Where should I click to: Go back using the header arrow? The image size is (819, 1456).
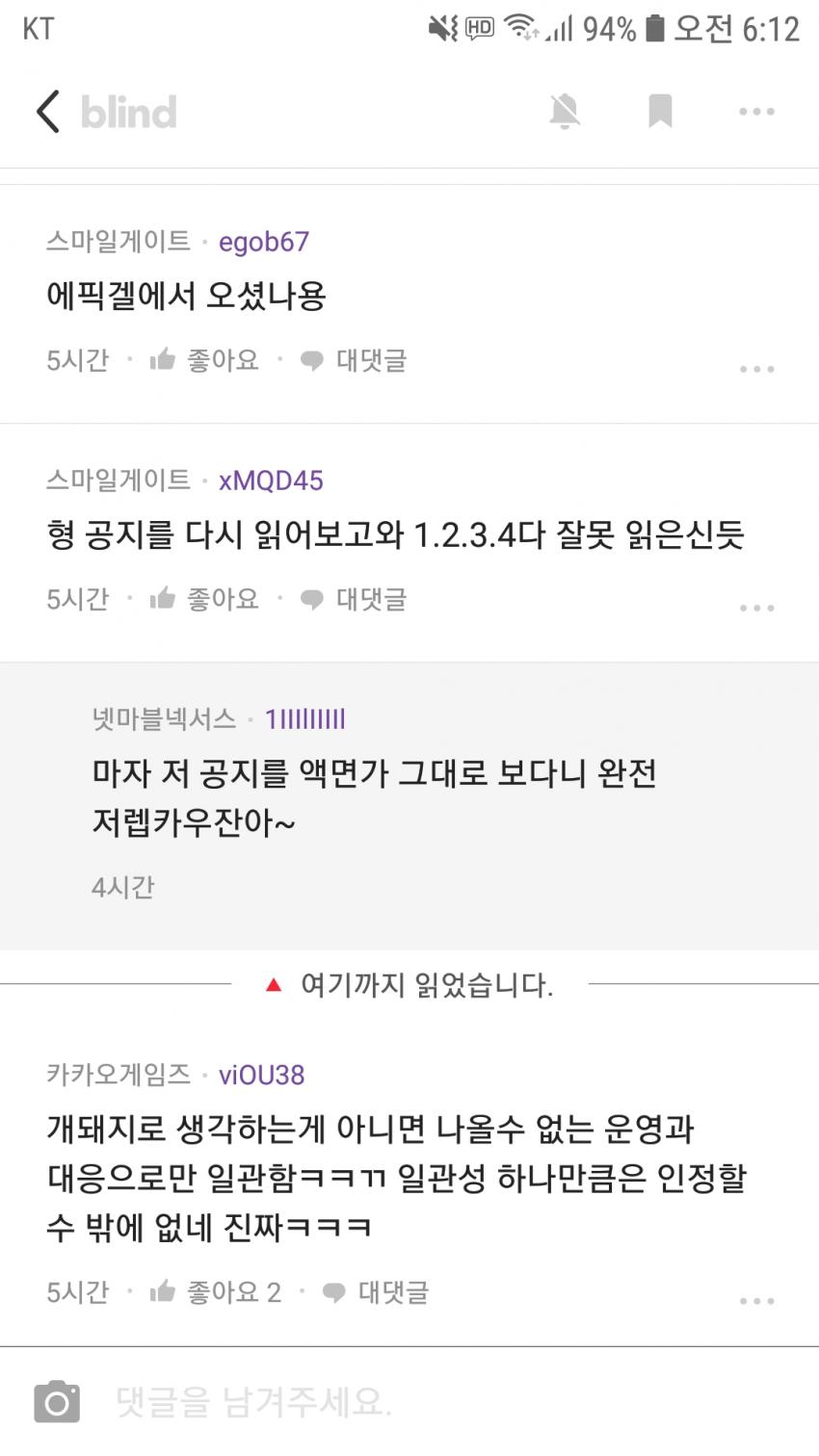pyautogui.click(x=48, y=112)
